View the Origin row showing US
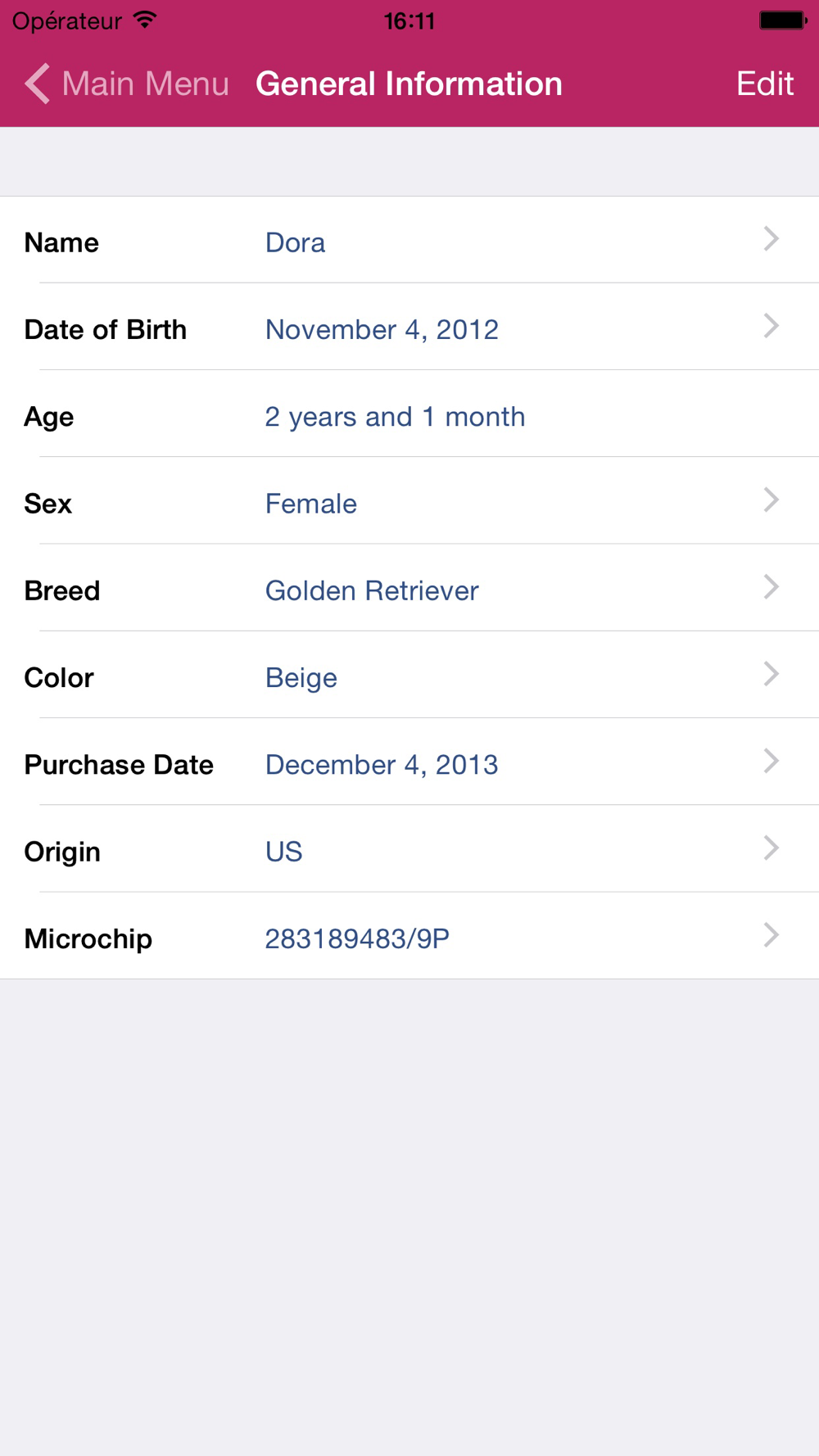Screen dimensions: 819x1456 [x=409, y=851]
